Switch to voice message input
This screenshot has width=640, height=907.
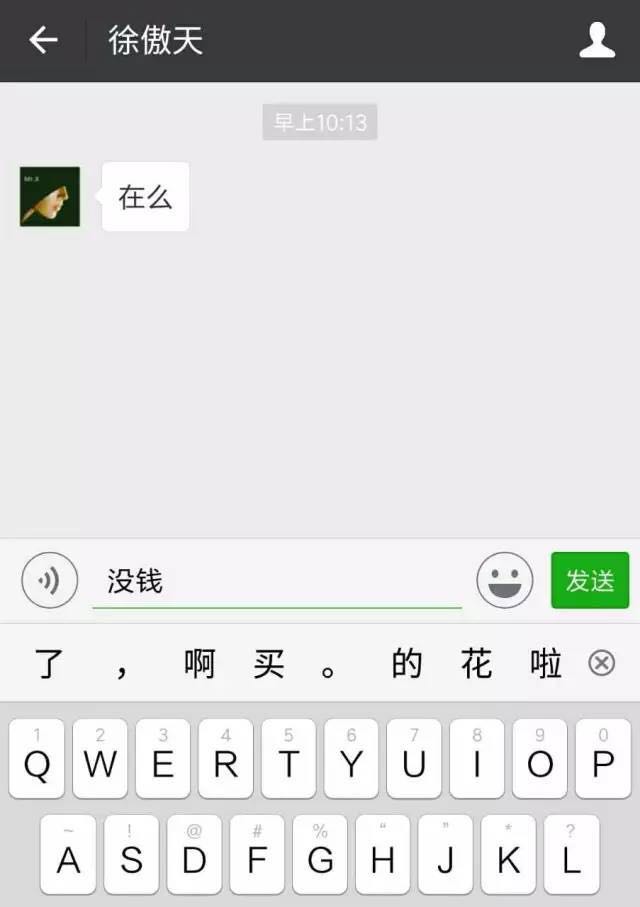coord(49,580)
